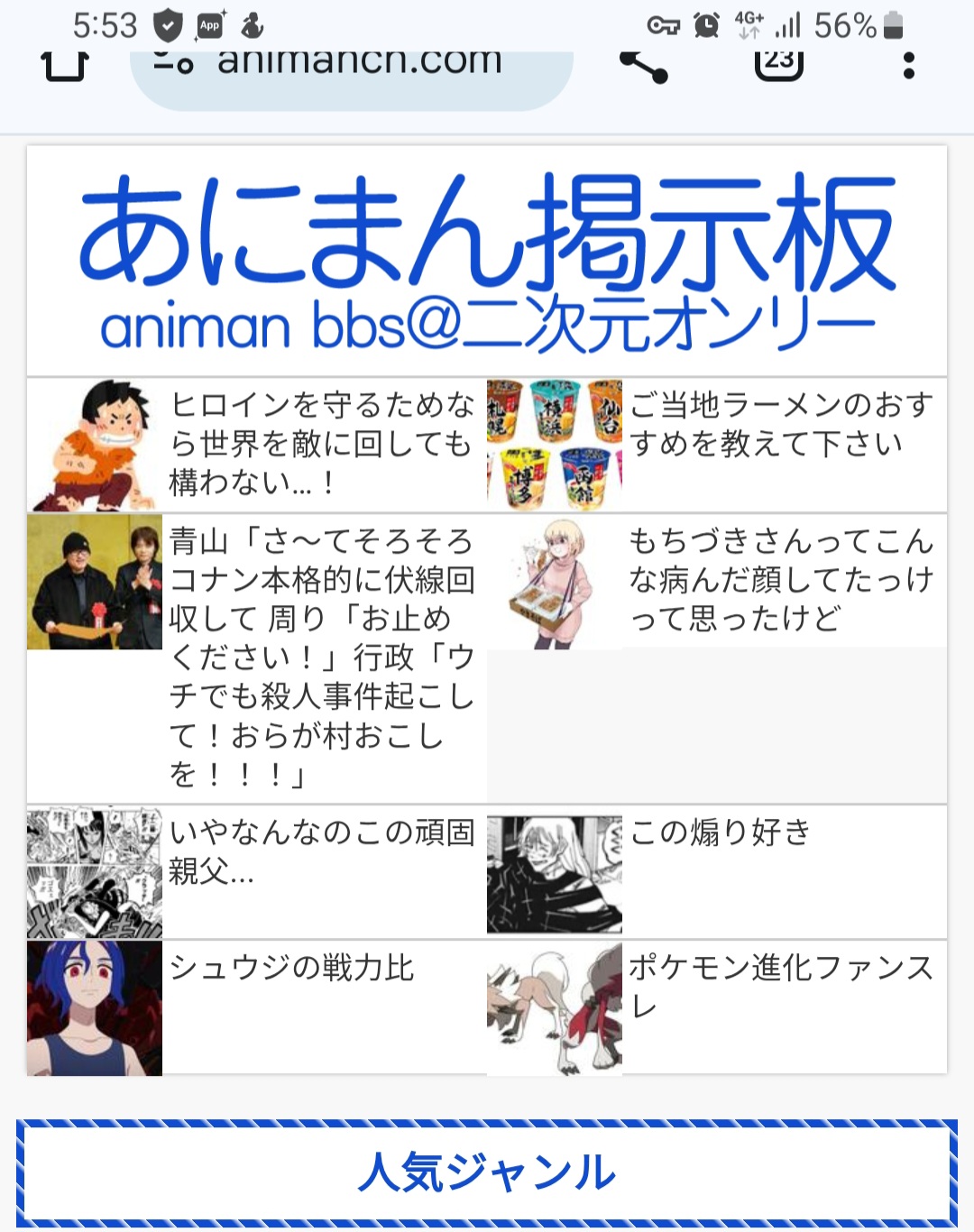Tap the animancn.com address bar
The image size is (974, 1232).
[x=352, y=74]
